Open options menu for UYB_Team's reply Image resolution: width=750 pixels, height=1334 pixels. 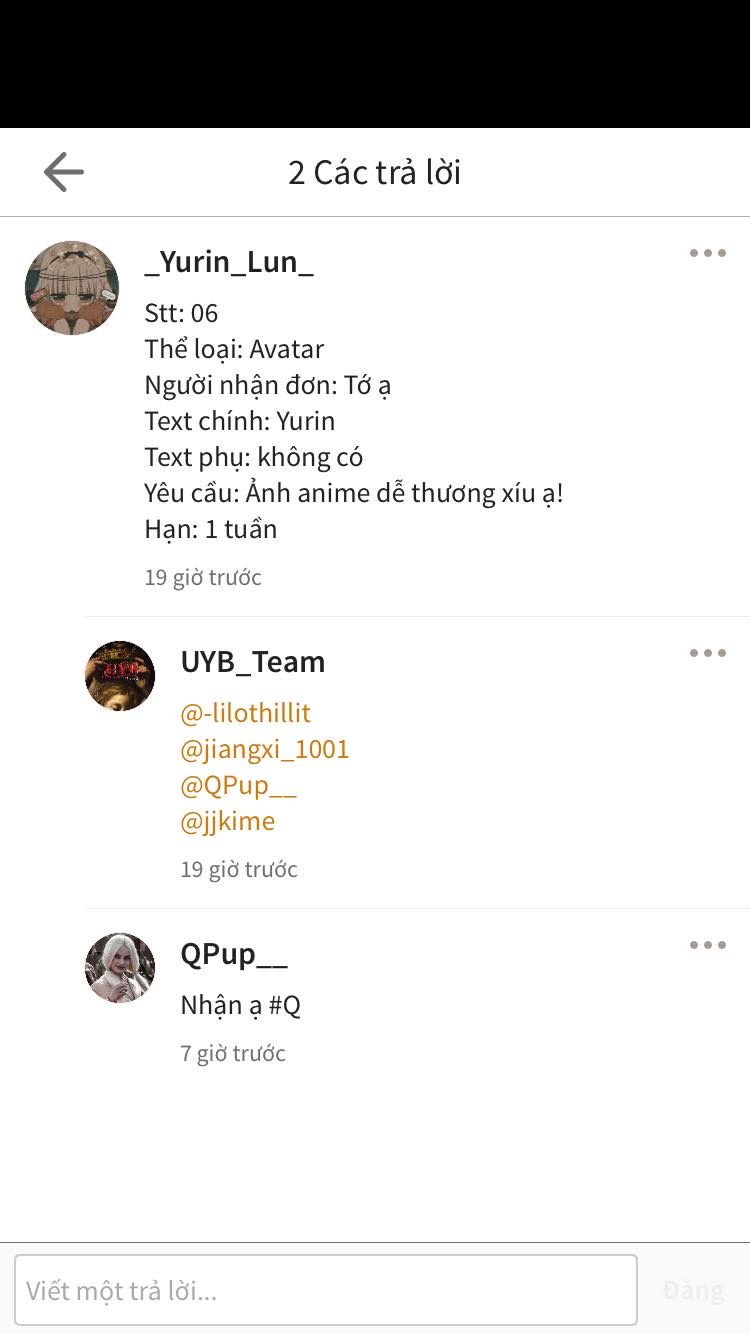[707, 653]
